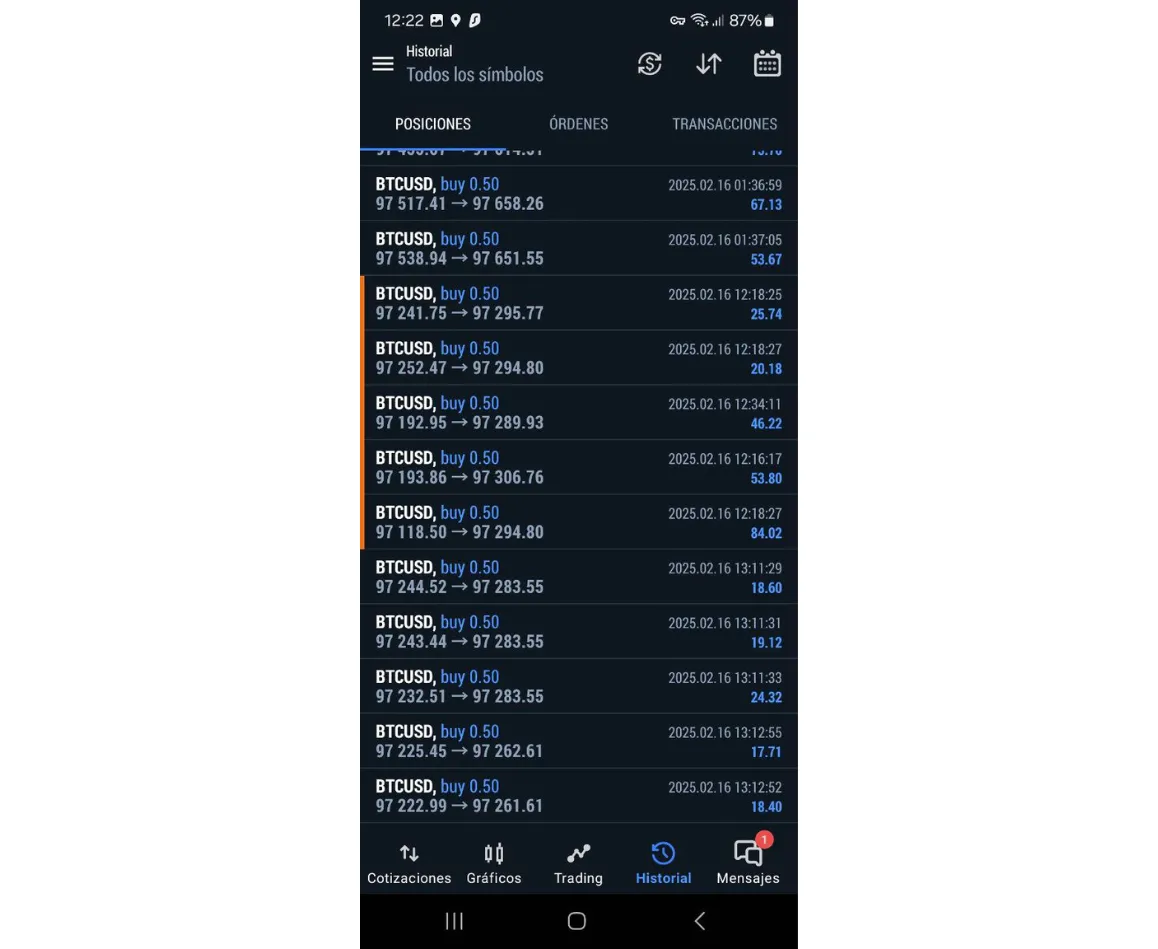Image resolution: width=1158 pixels, height=949 pixels.
Task: Tap the system back button
Action: point(700,921)
